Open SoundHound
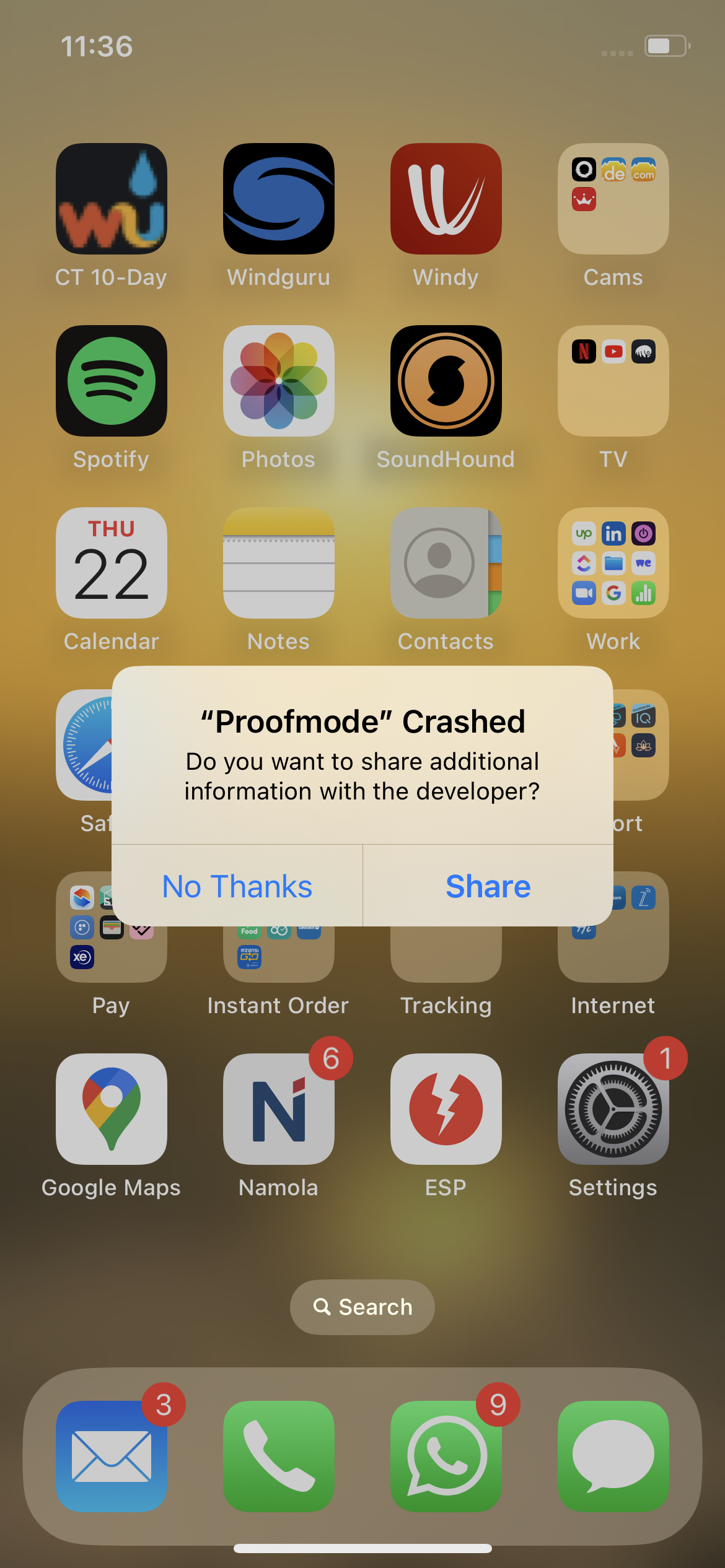This screenshot has width=725, height=1568. click(446, 381)
